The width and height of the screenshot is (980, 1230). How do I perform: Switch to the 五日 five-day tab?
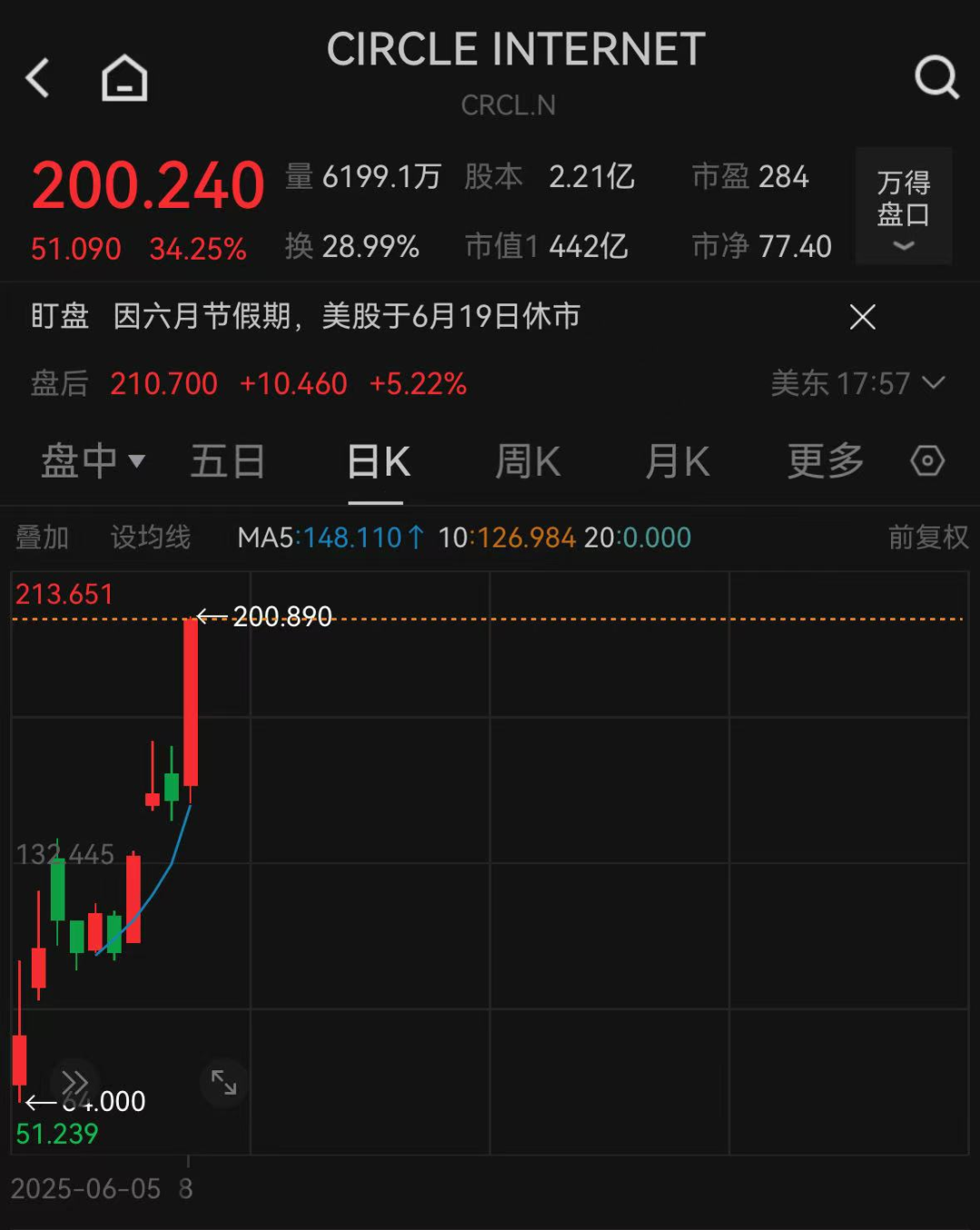pos(227,461)
